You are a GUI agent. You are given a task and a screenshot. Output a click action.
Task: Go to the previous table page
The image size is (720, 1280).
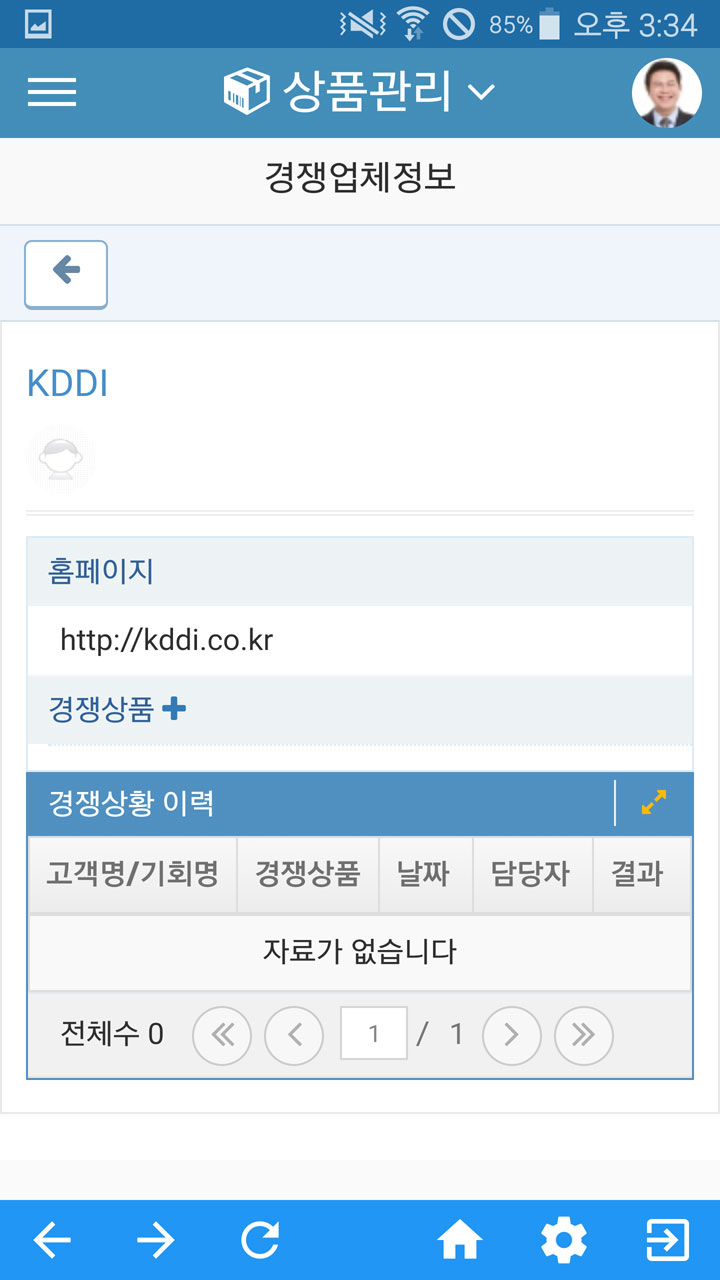[x=294, y=1034]
